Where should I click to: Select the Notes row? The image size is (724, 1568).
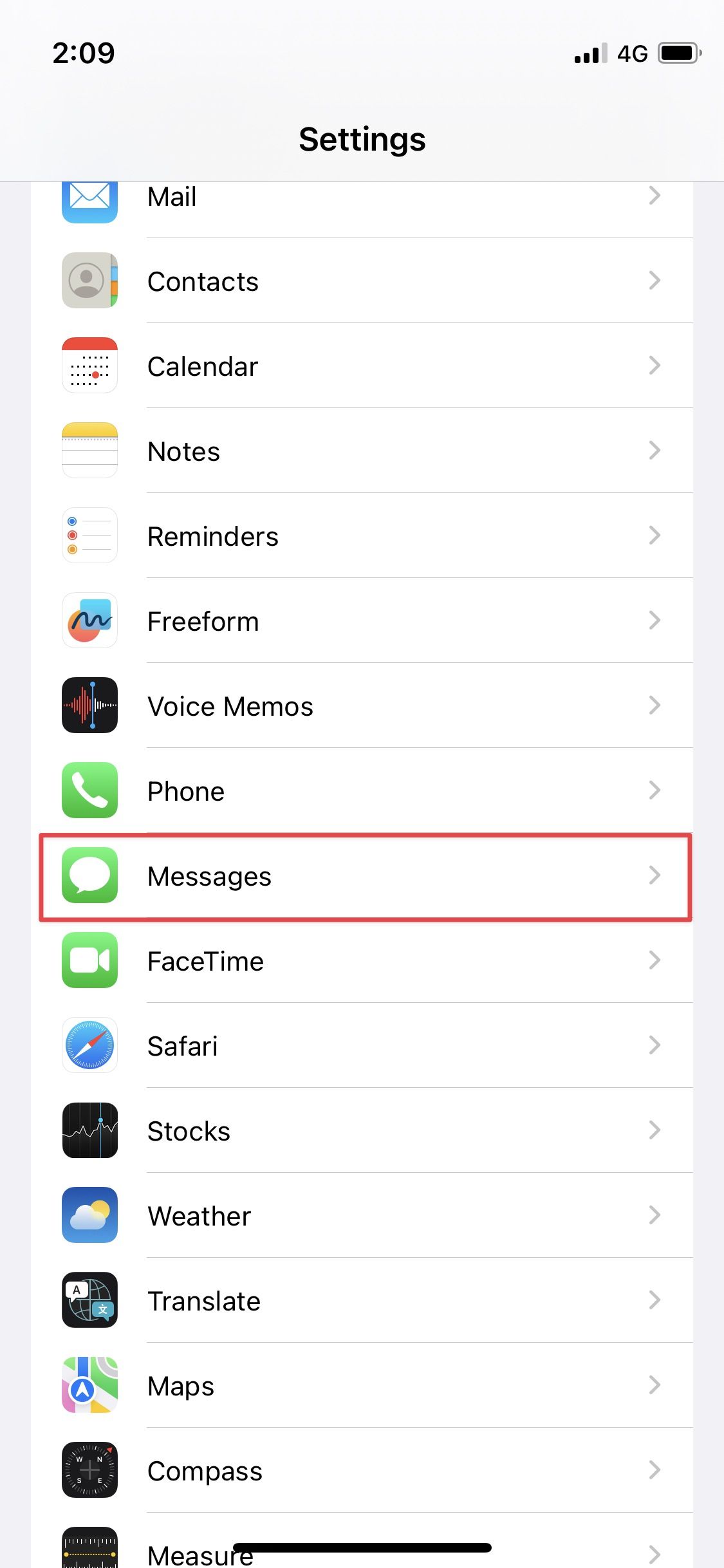(362, 451)
